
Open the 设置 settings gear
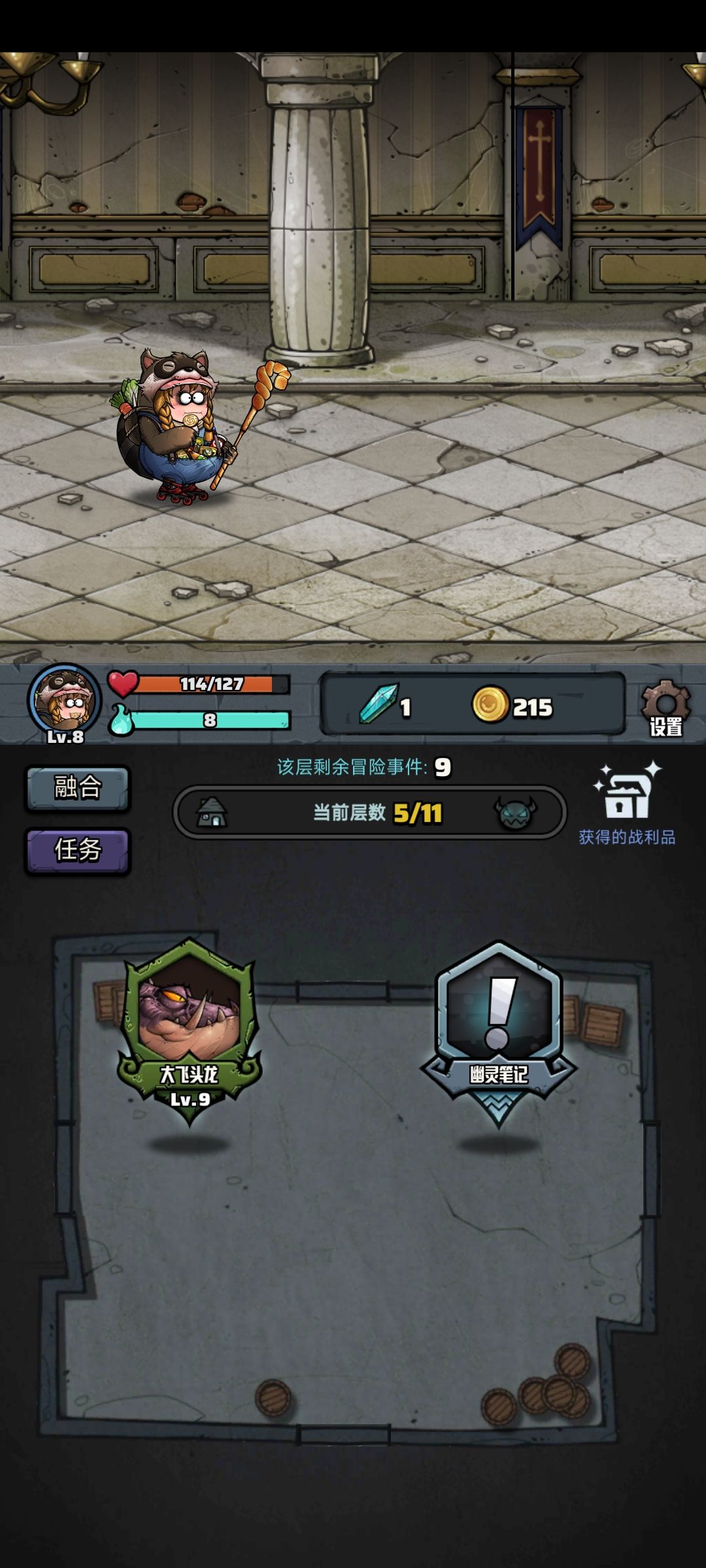pos(665,708)
